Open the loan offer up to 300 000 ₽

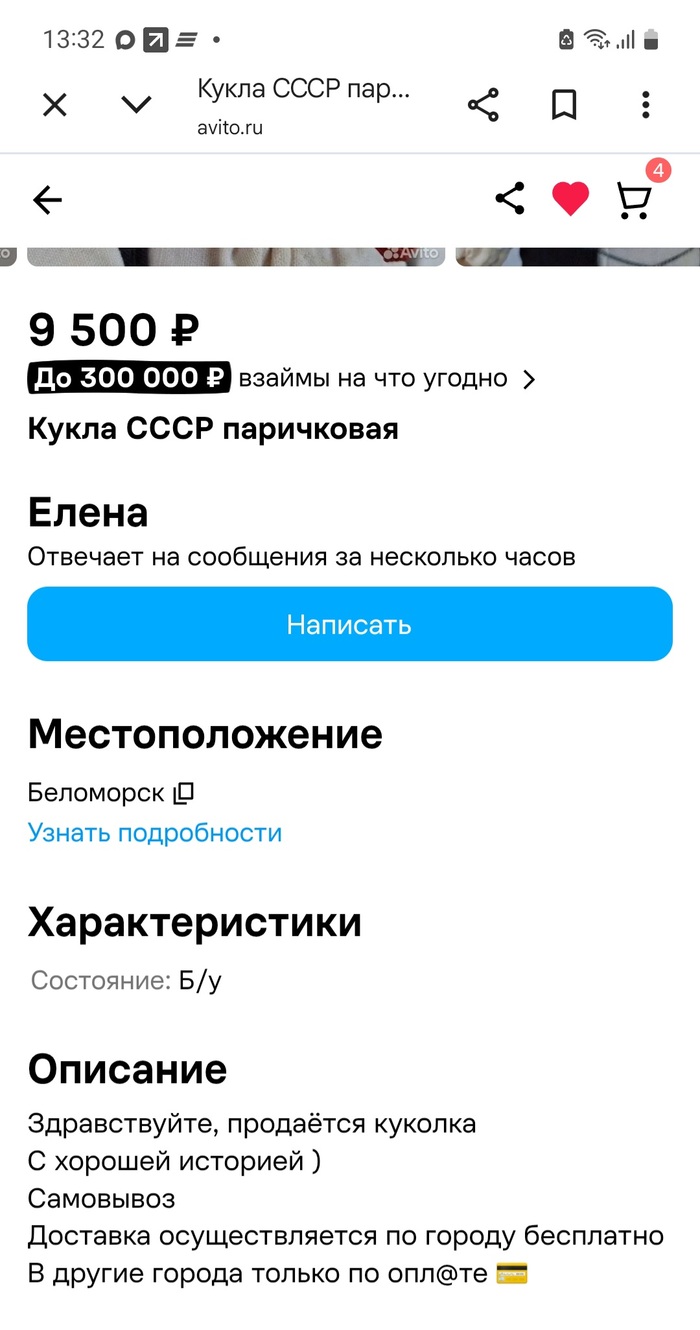click(x=282, y=379)
